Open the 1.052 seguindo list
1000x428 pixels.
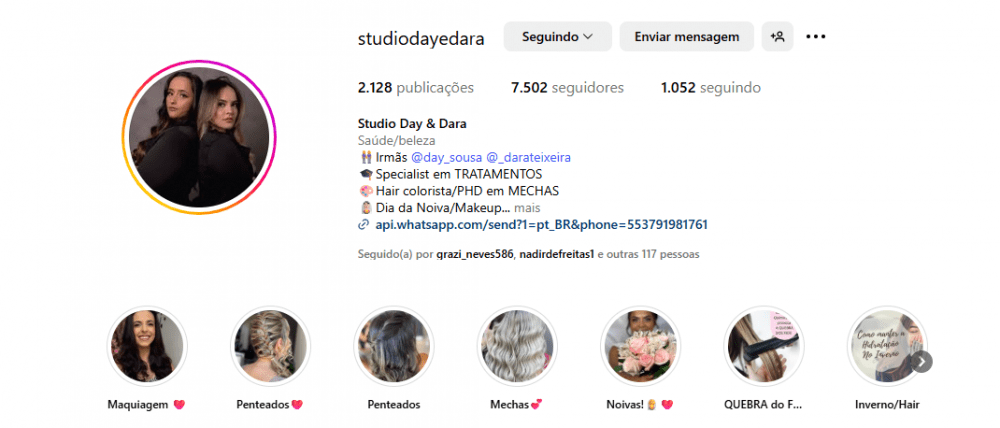click(x=710, y=88)
